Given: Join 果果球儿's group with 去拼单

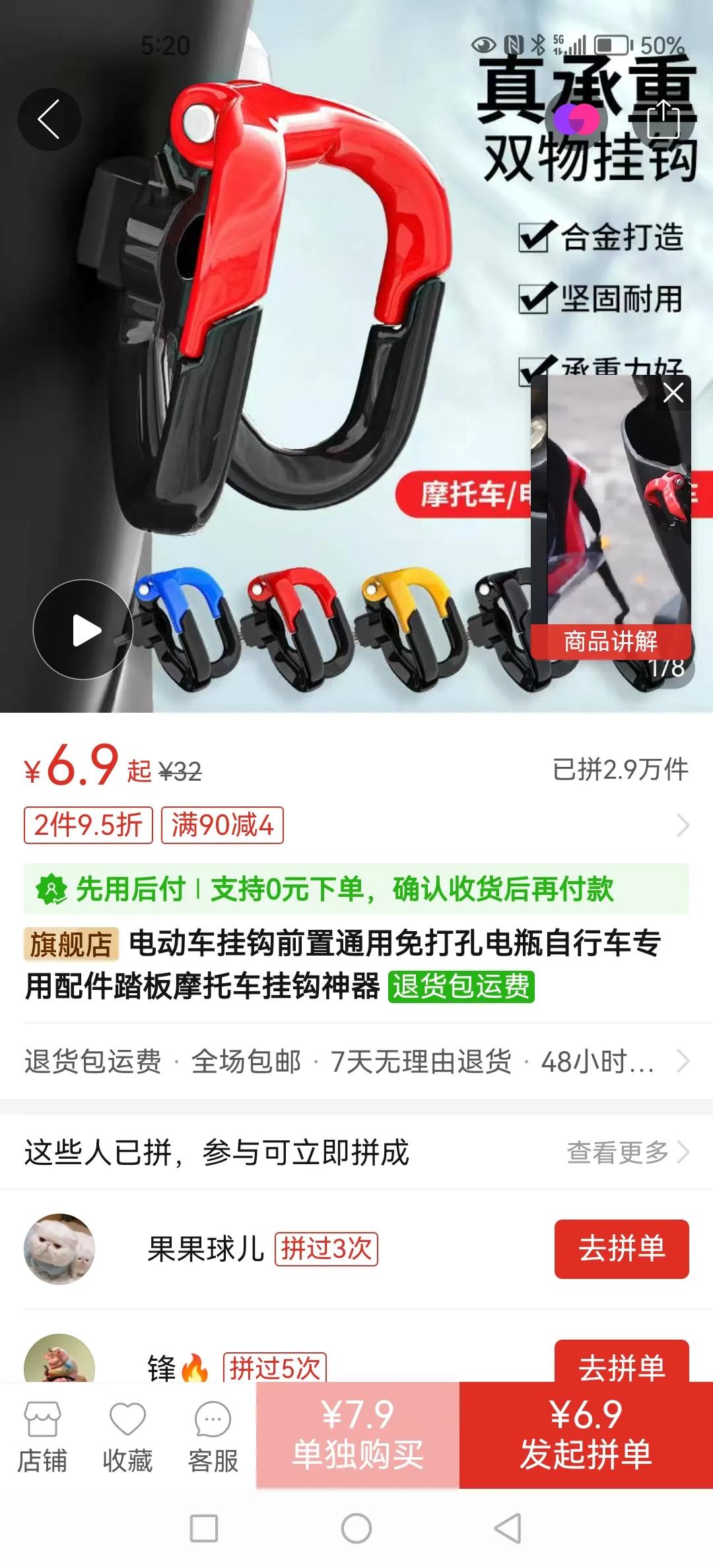Looking at the screenshot, I should [x=621, y=1249].
